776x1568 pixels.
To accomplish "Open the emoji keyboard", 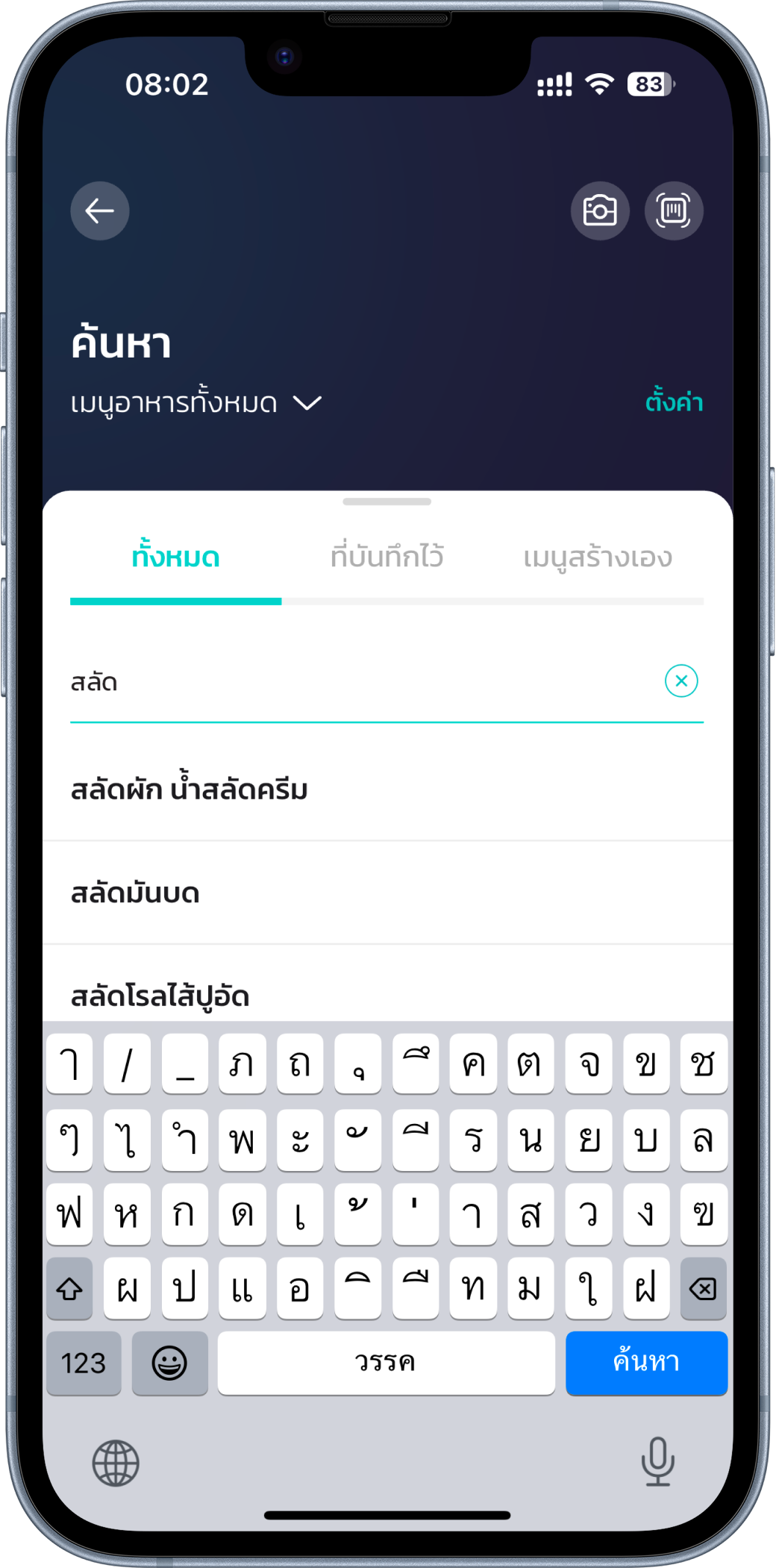I will pyautogui.click(x=169, y=1363).
